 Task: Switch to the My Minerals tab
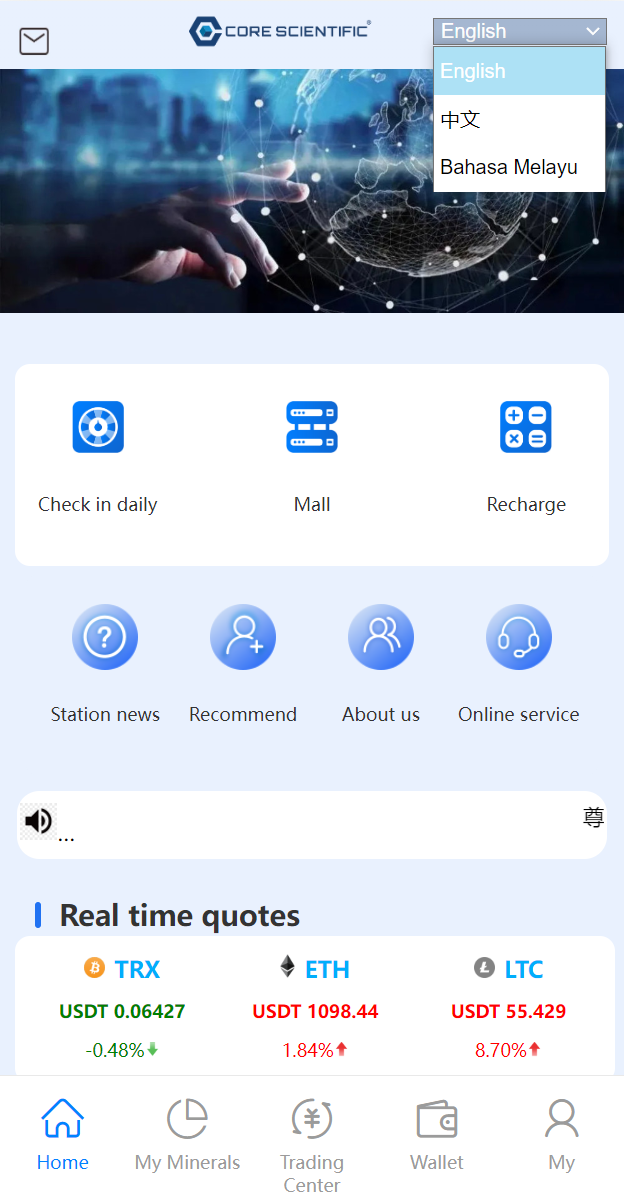pyautogui.click(x=187, y=1135)
